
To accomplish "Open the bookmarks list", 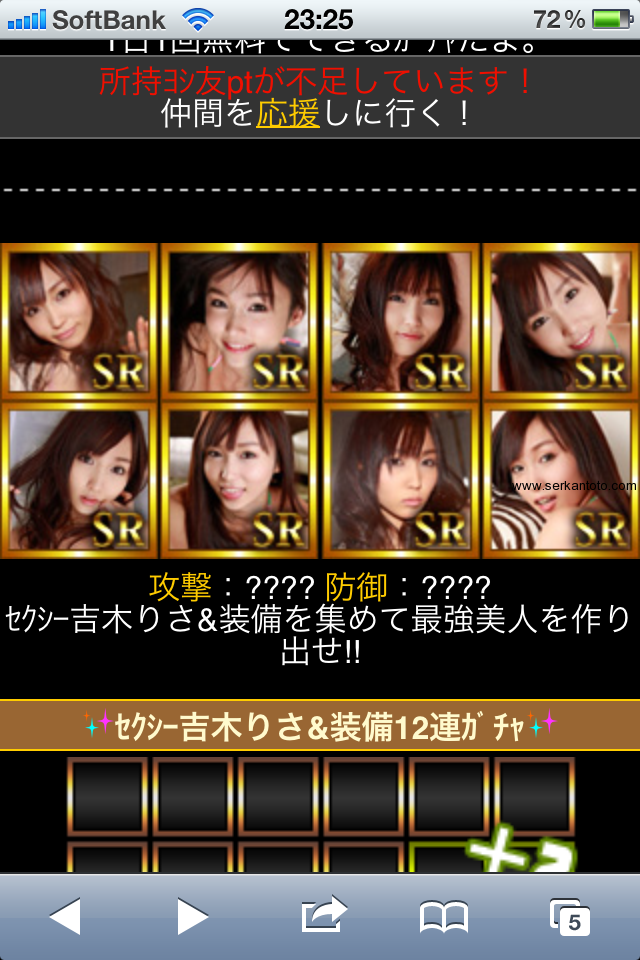I will [443, 915].
